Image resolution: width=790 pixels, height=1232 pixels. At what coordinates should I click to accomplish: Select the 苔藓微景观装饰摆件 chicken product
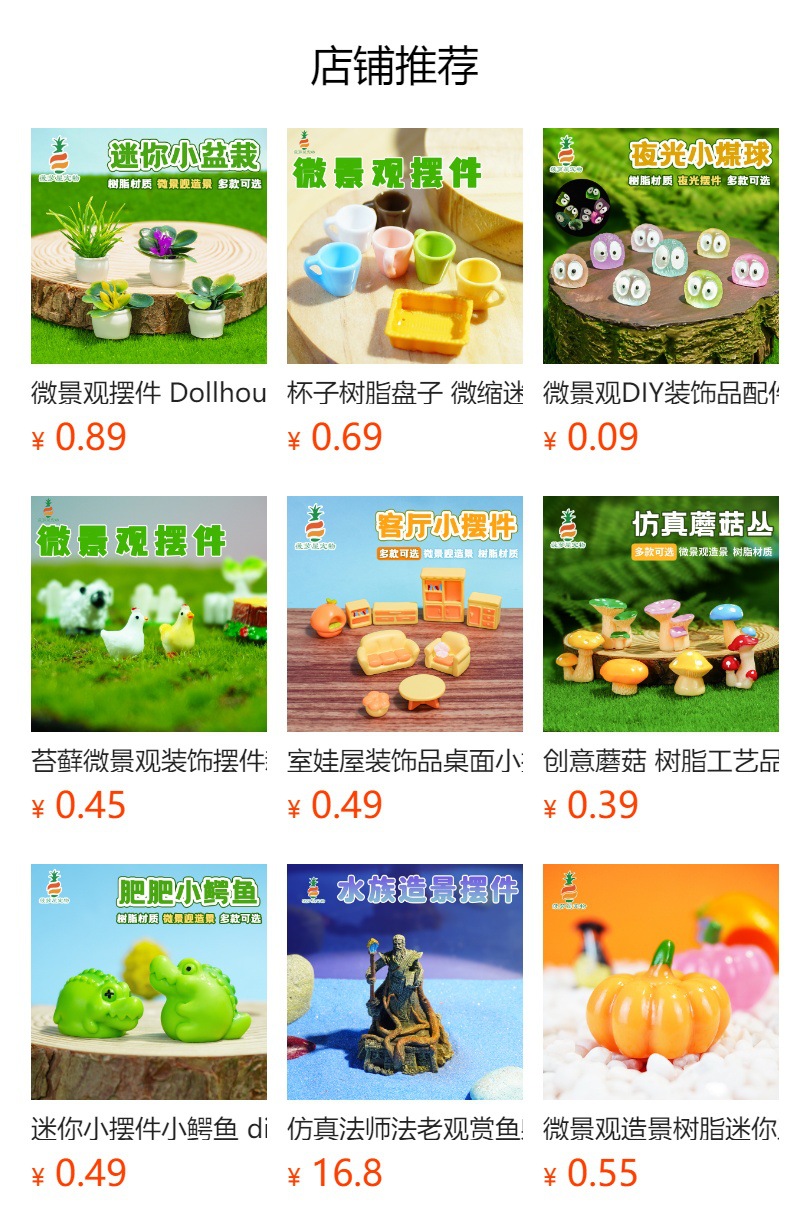tap(149, 614)
